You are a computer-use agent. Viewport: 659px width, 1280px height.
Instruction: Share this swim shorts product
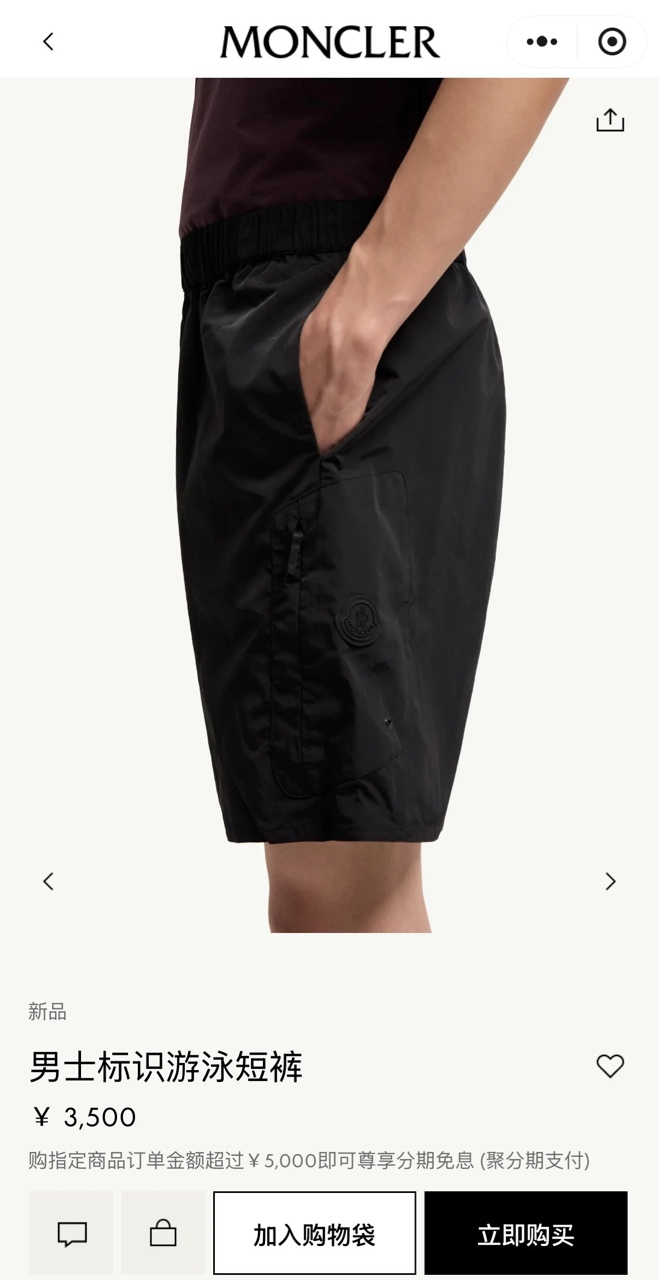coord(610,121)
